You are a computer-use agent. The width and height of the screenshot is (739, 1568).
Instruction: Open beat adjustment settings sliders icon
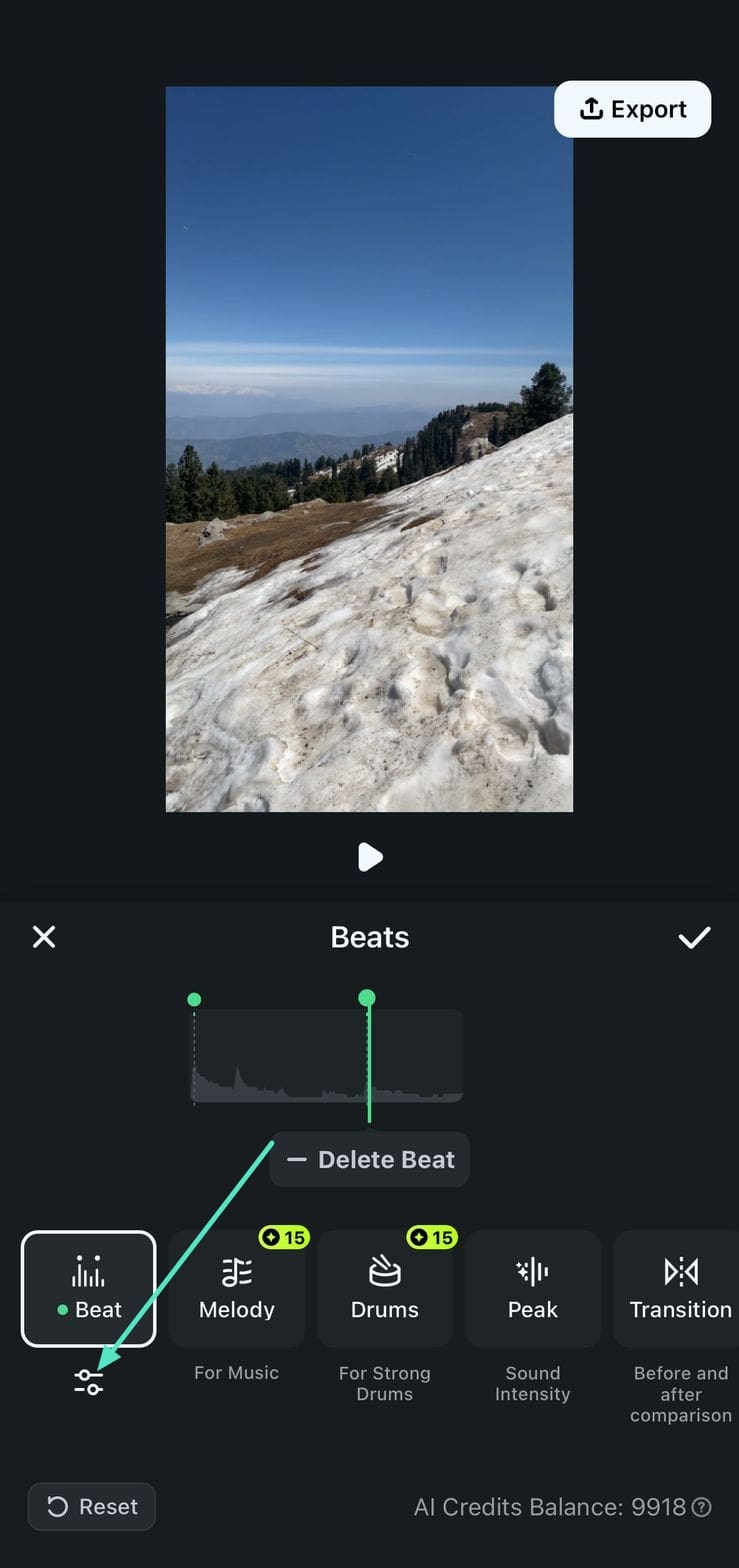pos(88,1382)
